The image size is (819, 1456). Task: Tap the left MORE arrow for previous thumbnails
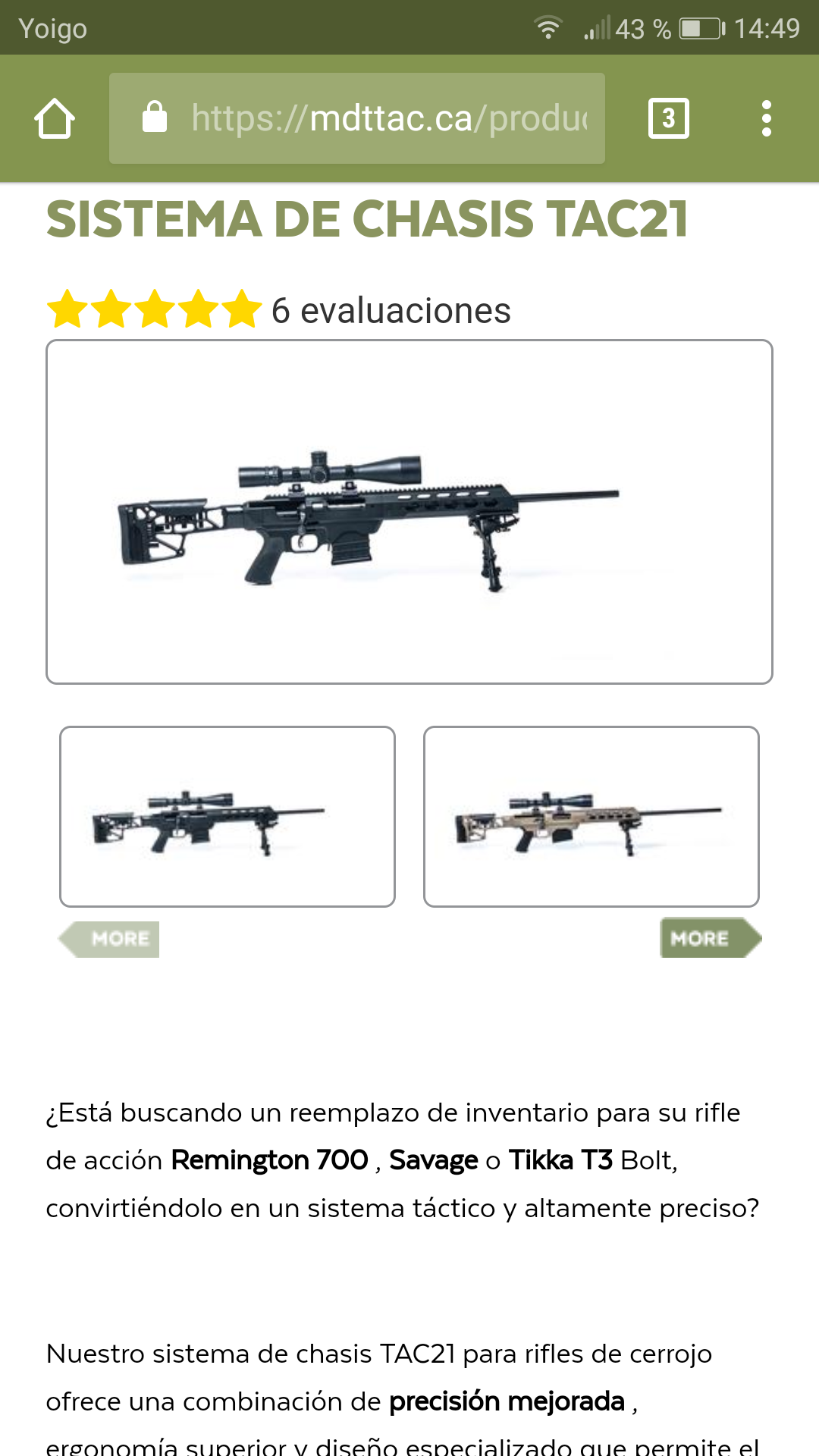(x=111, y=939)
